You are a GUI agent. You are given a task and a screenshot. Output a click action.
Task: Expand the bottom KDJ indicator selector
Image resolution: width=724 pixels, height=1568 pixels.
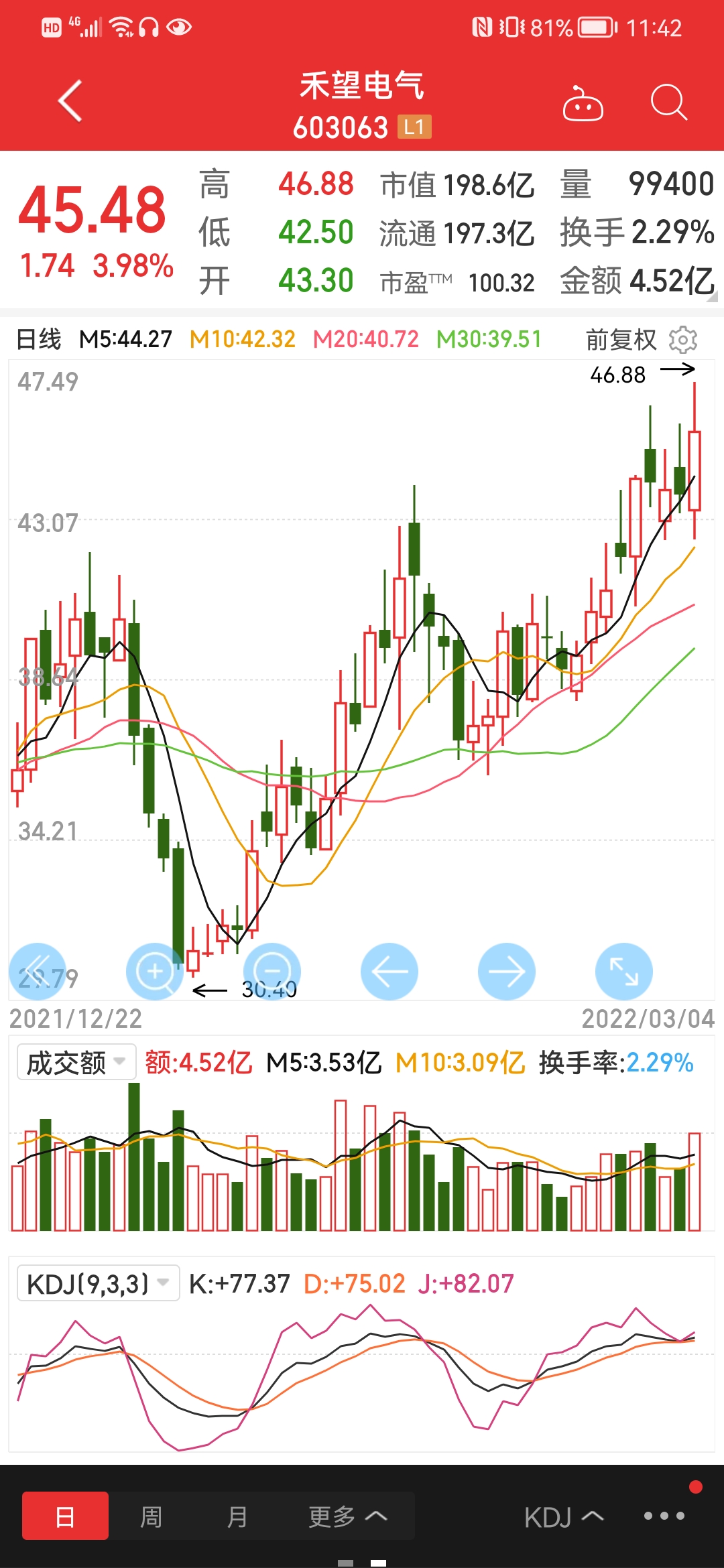(x=564, y=1517)
